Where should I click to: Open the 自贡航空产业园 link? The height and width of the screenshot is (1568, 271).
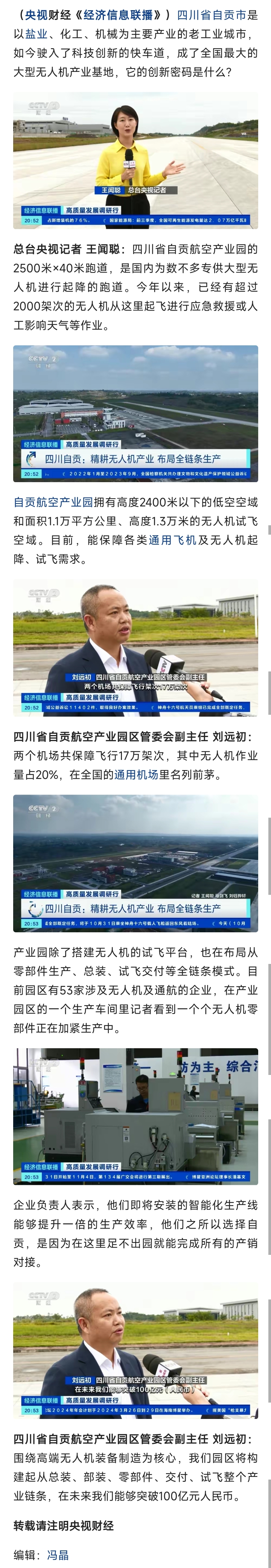53,502
